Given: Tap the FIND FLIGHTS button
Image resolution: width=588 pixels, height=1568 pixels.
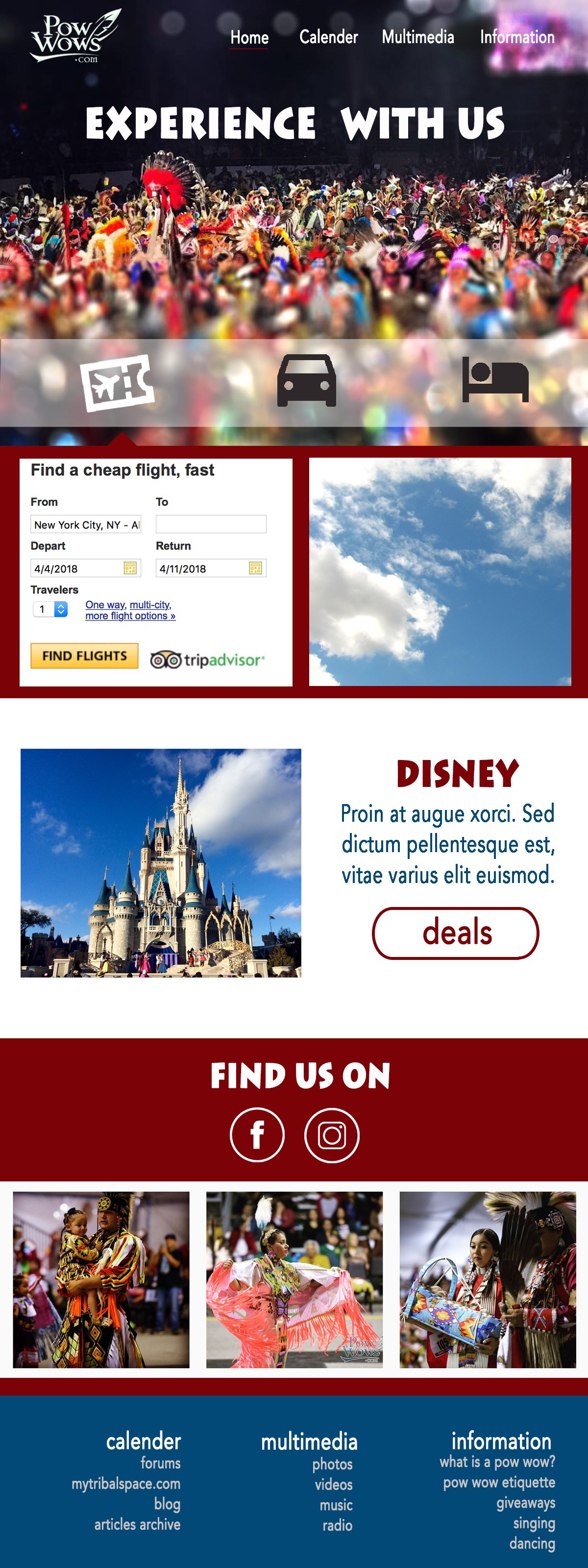Looking at the screenshot, I should 85,656.
